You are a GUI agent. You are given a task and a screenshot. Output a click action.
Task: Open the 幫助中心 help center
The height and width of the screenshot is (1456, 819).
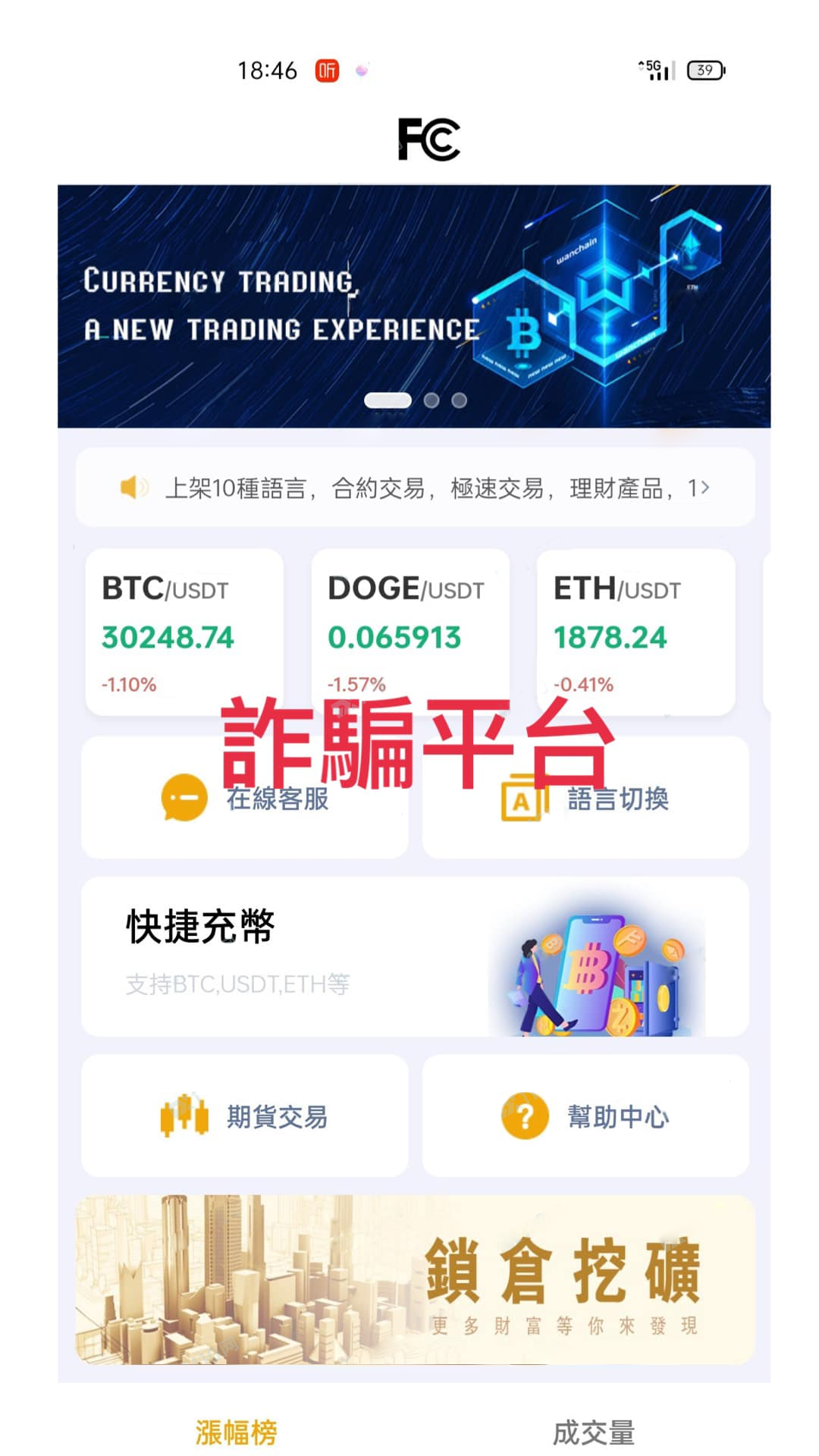click(585, 1116)
